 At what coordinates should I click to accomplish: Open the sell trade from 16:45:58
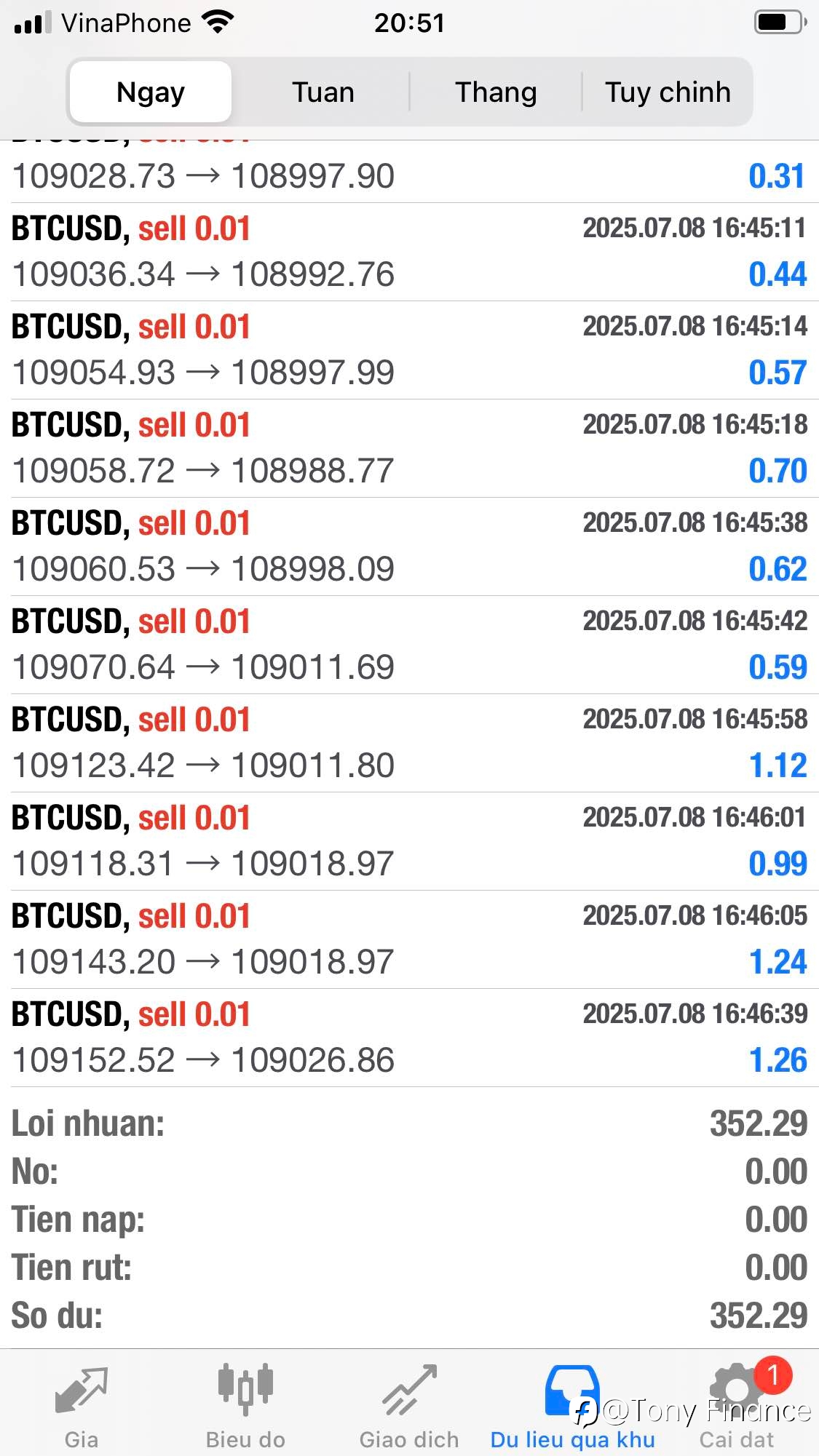(409, 743)
